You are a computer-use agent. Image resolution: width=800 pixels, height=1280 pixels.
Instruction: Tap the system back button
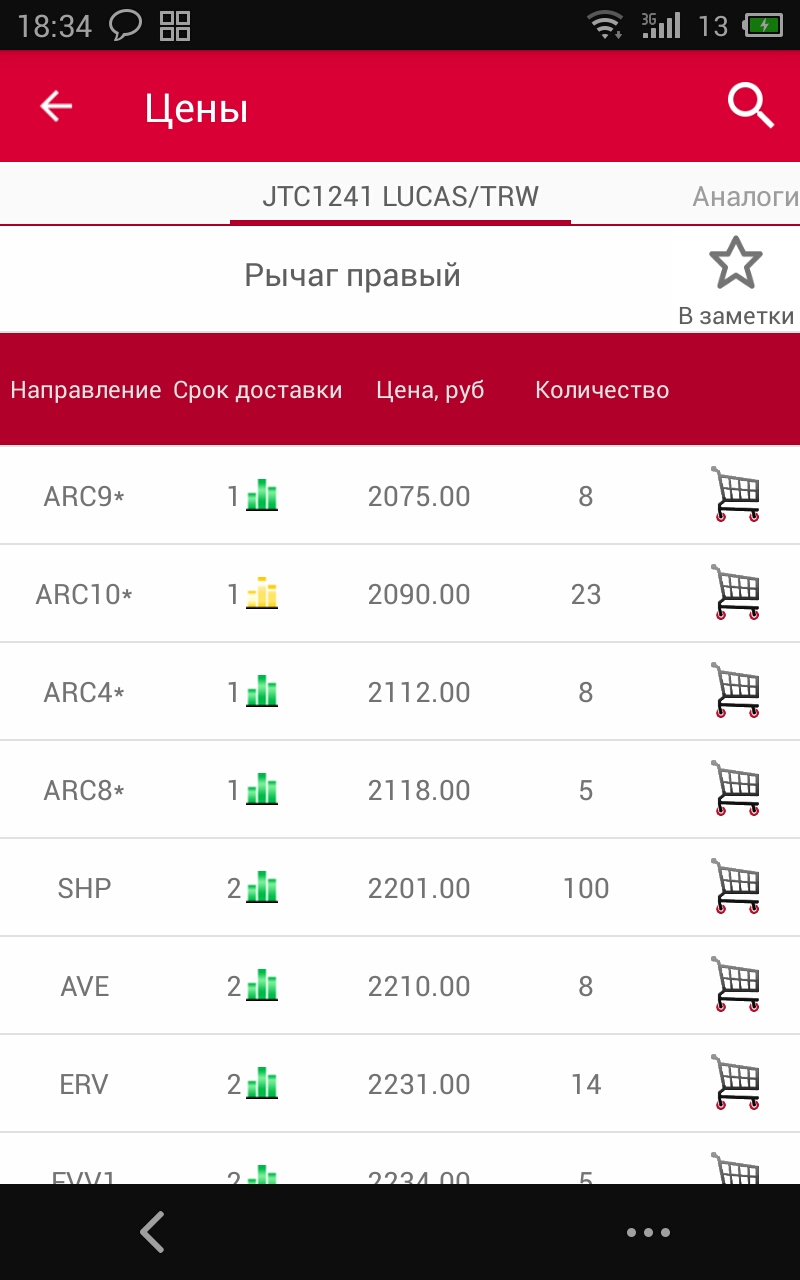click(152, 1232)
